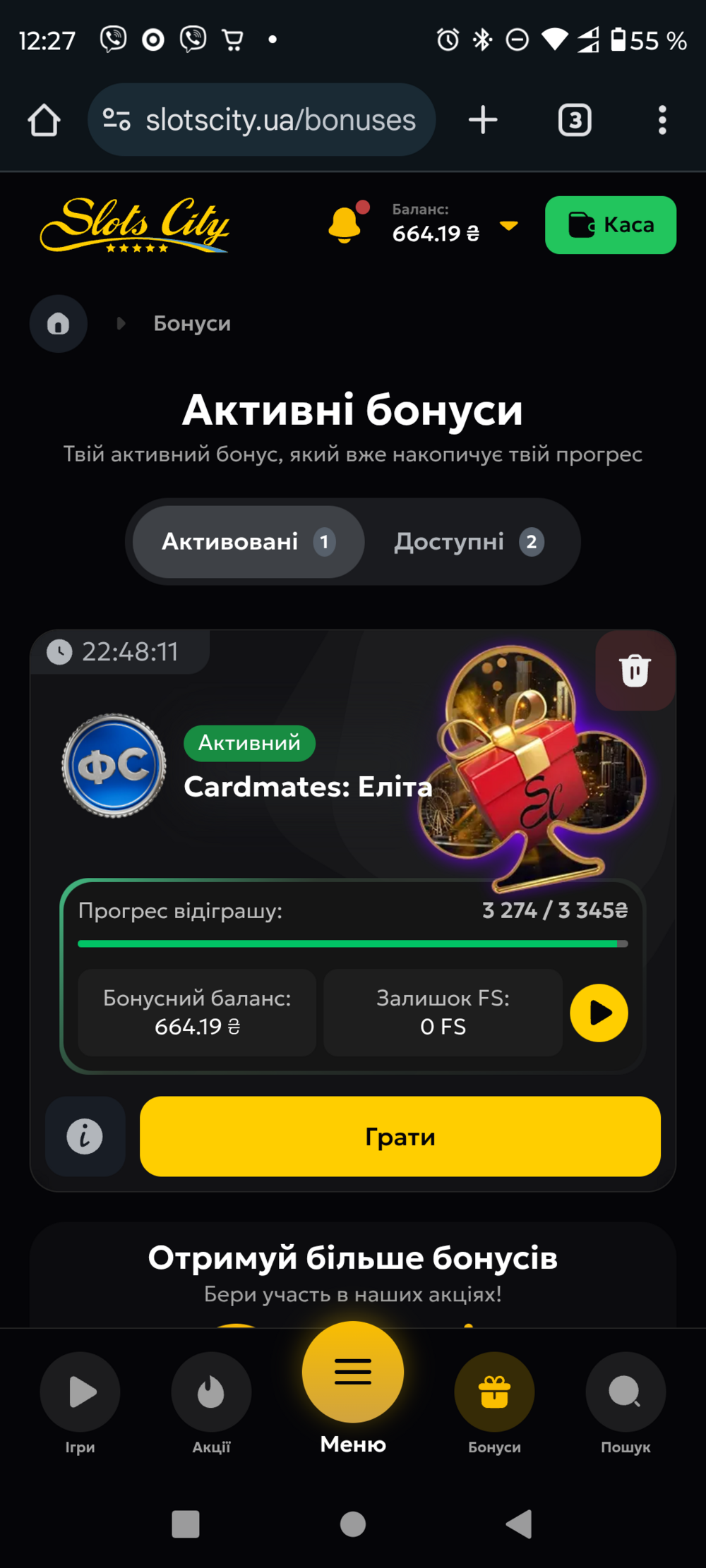Tap the Грати button

pyautogui.click(x=400, y=1136)
